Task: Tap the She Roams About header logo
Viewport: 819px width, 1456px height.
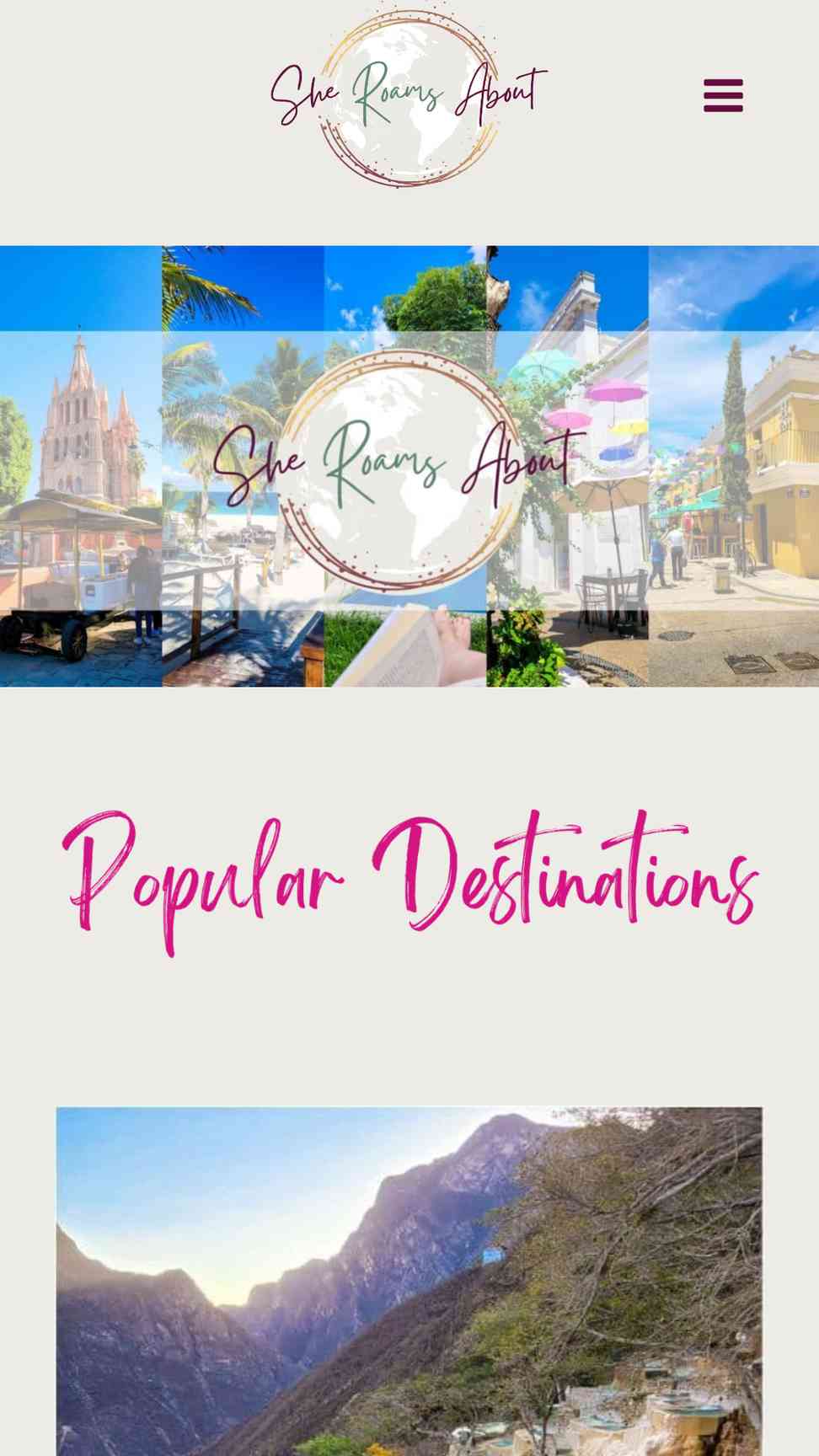Action: pyautogui.click(x=409, y=94)
